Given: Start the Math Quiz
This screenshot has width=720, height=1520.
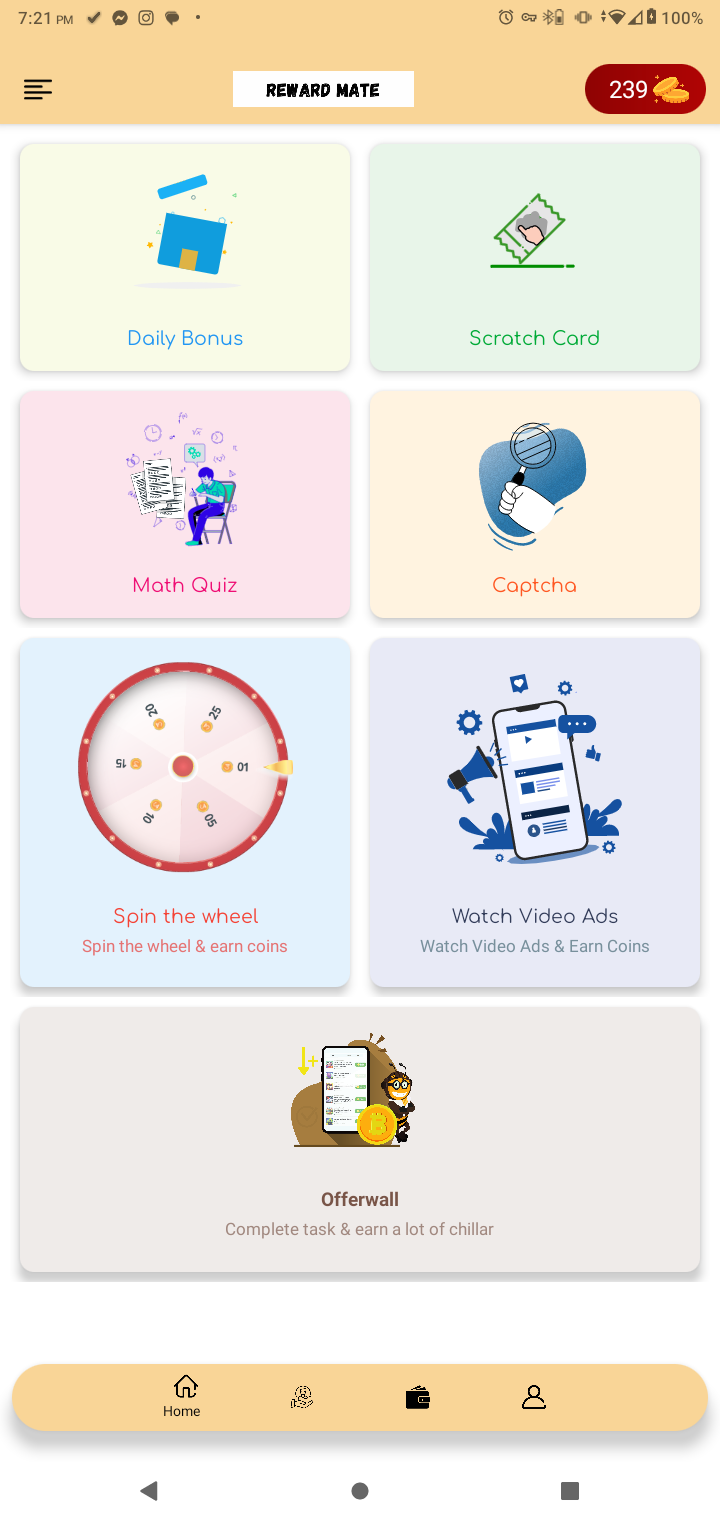Looking at the screenshot, I should click(x=185, y=504).
